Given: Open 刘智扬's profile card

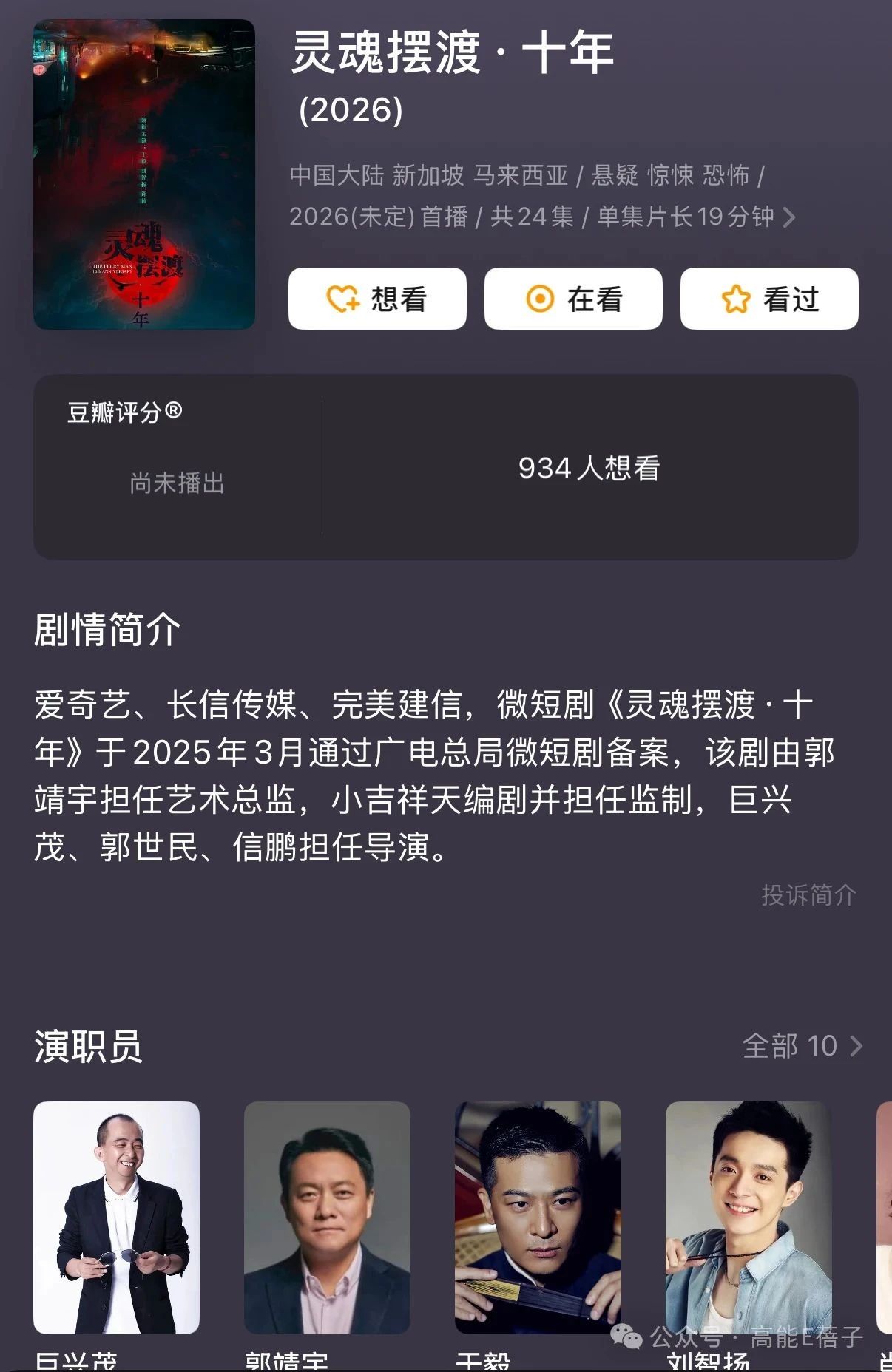Looking at the screenshot, I should [749, 1218].
